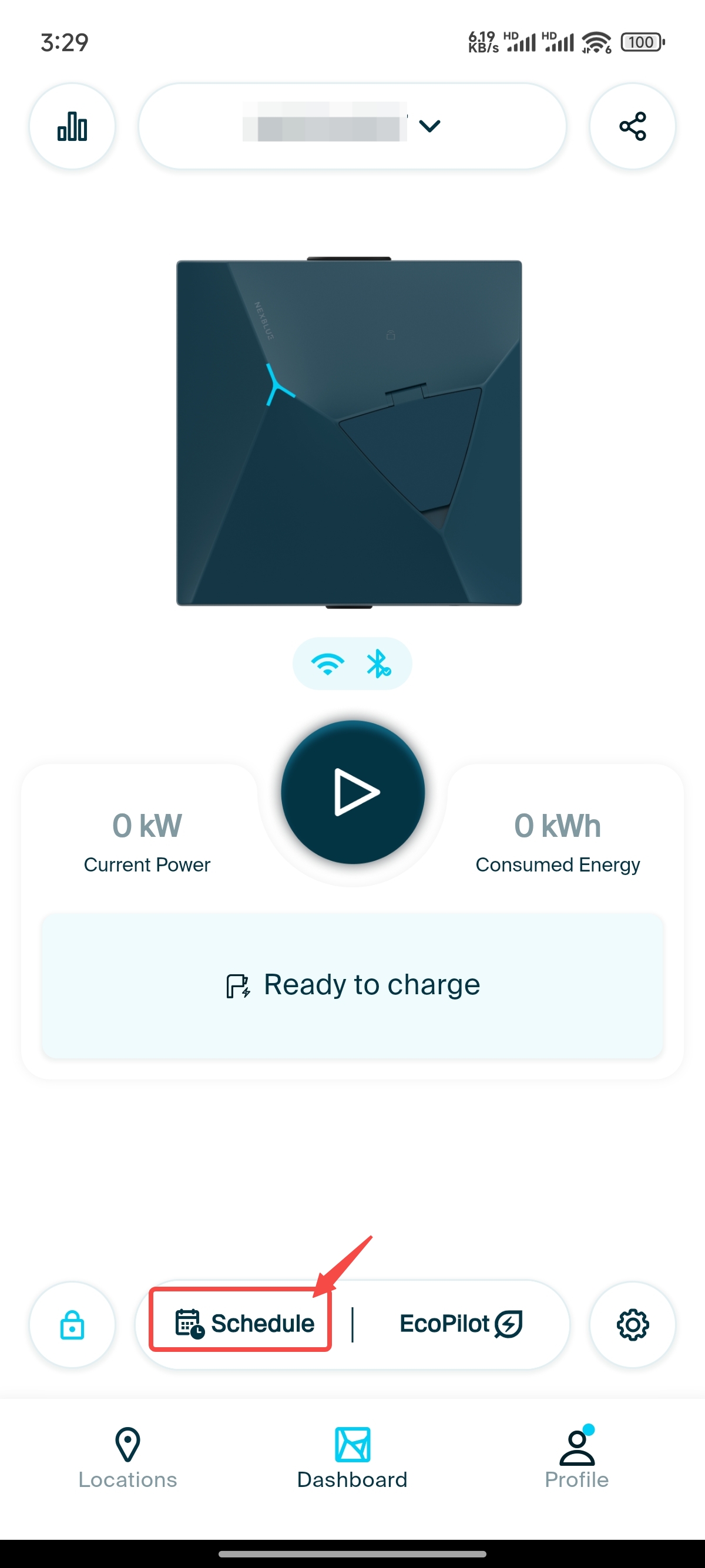This screenshot has width=705, height=1568.
Task: Go to the Profile tab
Action: 576,1457
